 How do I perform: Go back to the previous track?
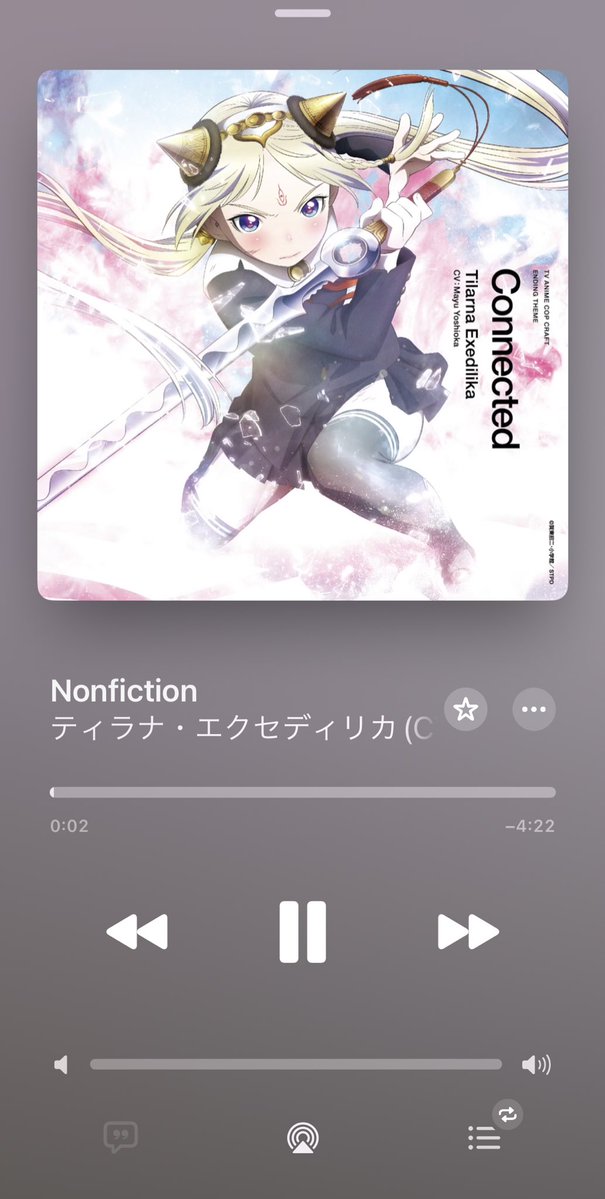point(137,932)
